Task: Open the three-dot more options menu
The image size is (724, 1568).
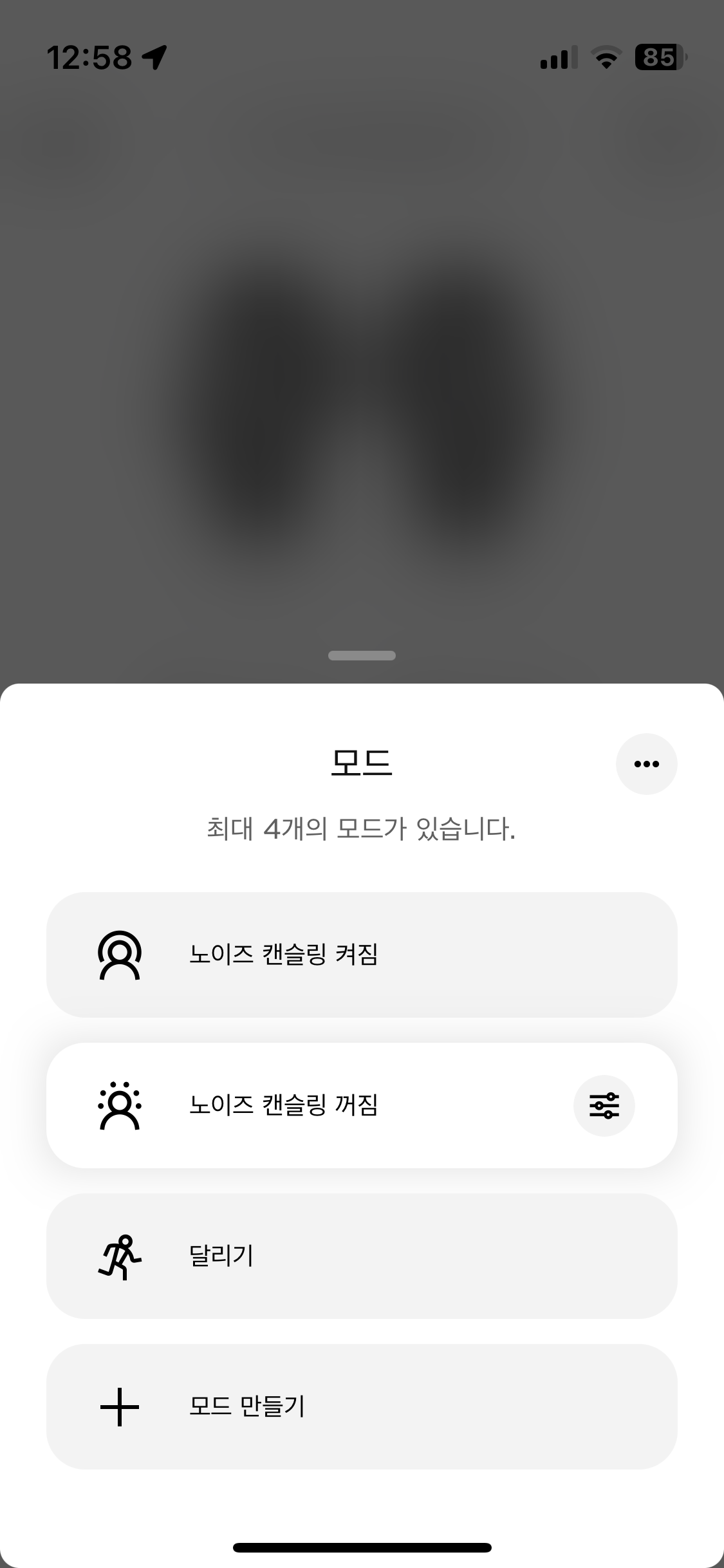Action: [646, 764]
